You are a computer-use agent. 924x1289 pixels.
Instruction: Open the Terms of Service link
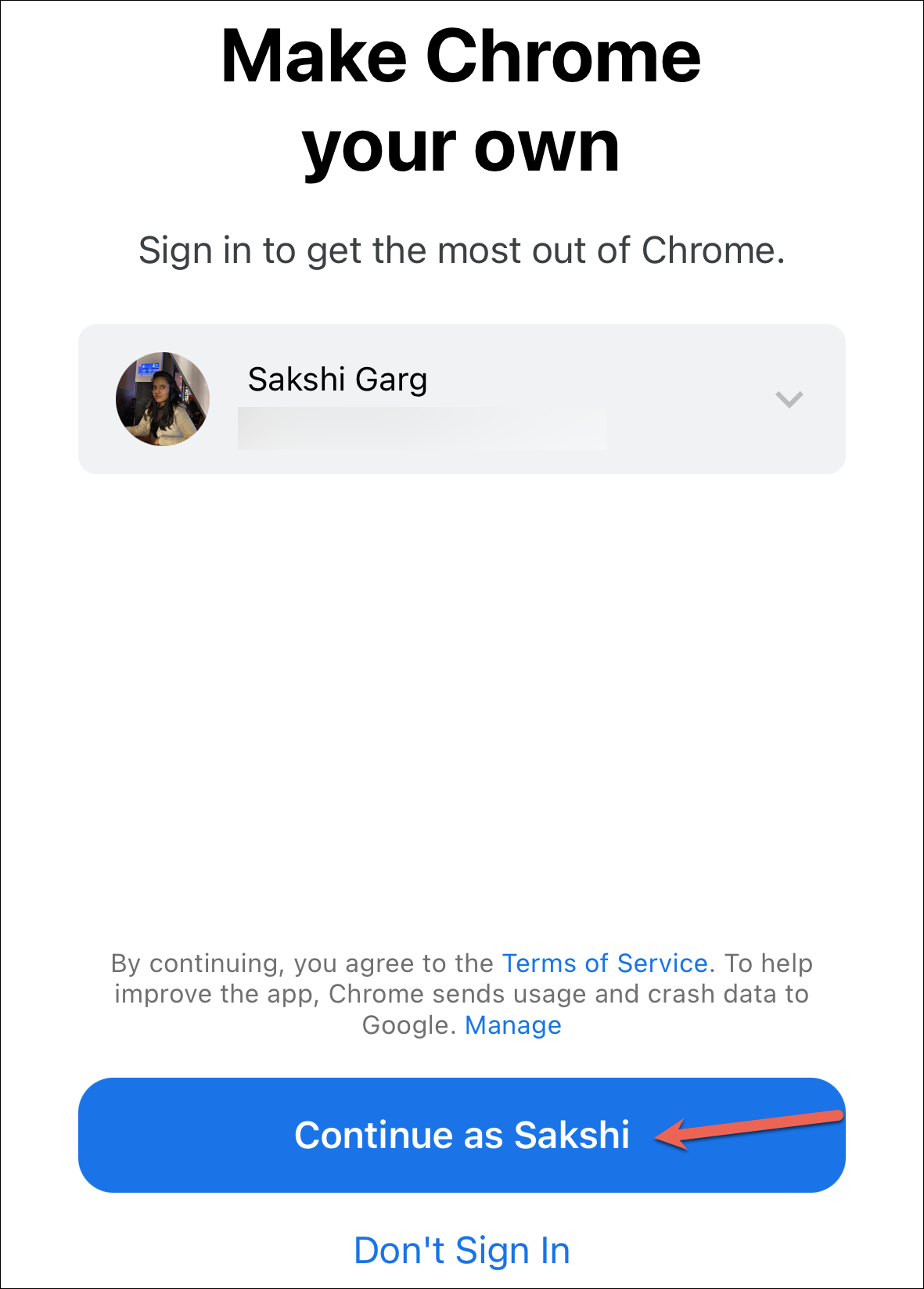click(x=605, y=963)
